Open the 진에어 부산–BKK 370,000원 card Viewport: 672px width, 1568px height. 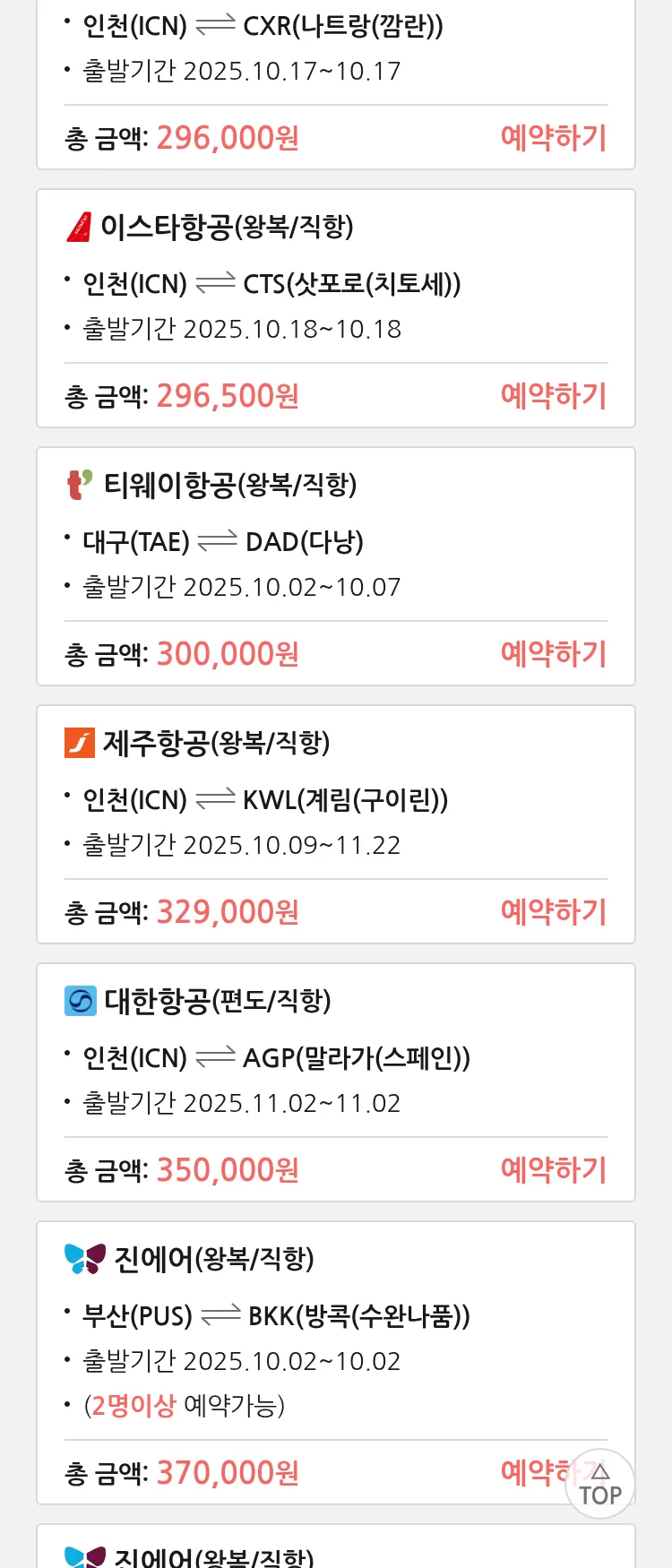coord(335,1315)
